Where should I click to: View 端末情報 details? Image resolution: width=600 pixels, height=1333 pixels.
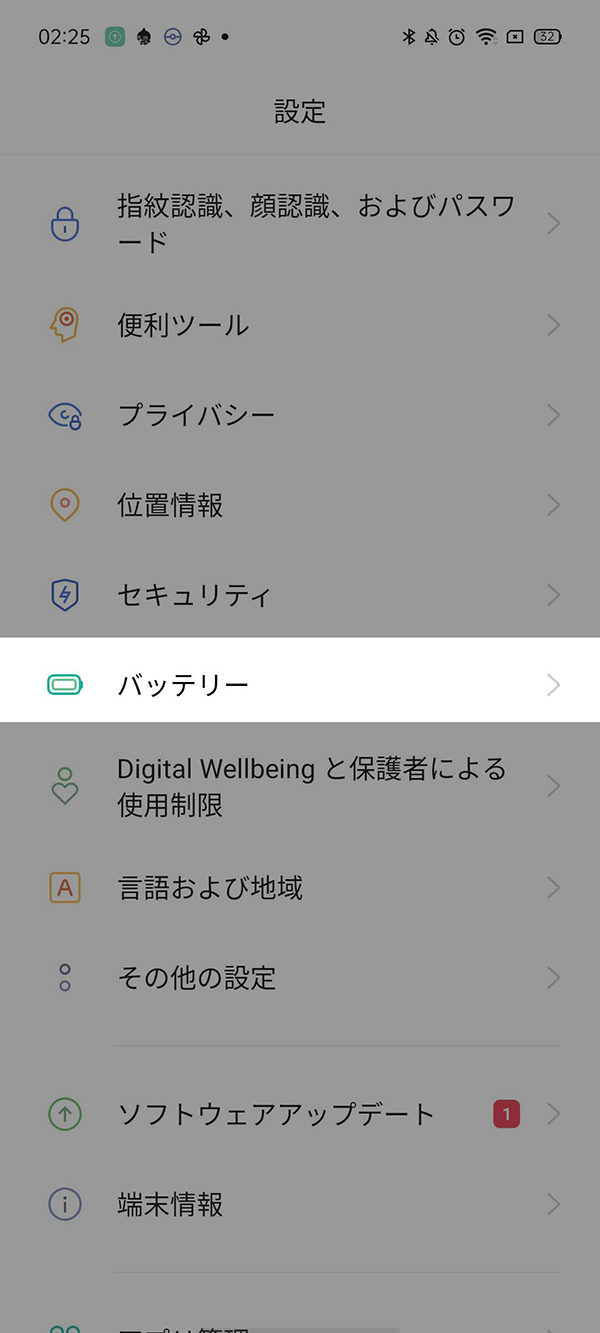[x=300, y=1204]
